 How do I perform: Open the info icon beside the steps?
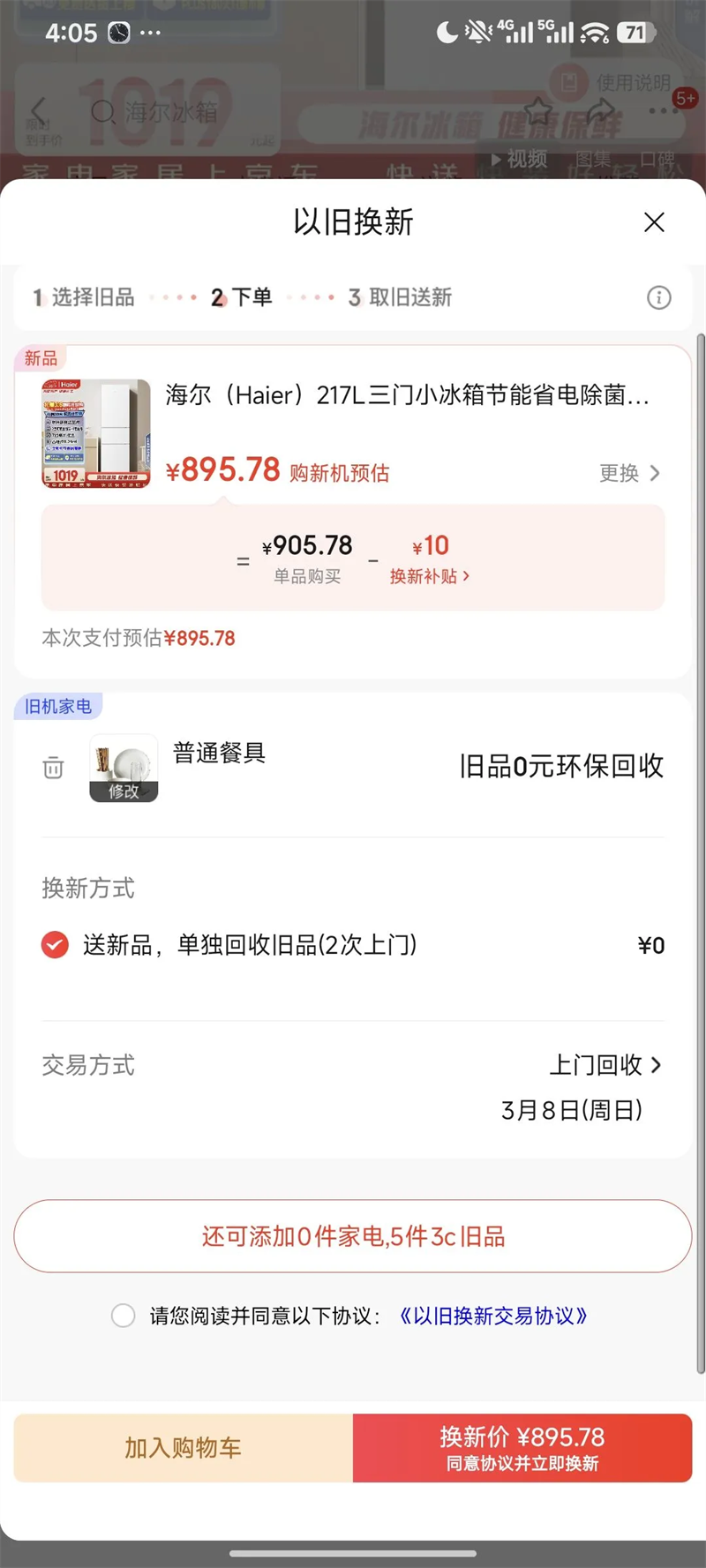point(658,297)
